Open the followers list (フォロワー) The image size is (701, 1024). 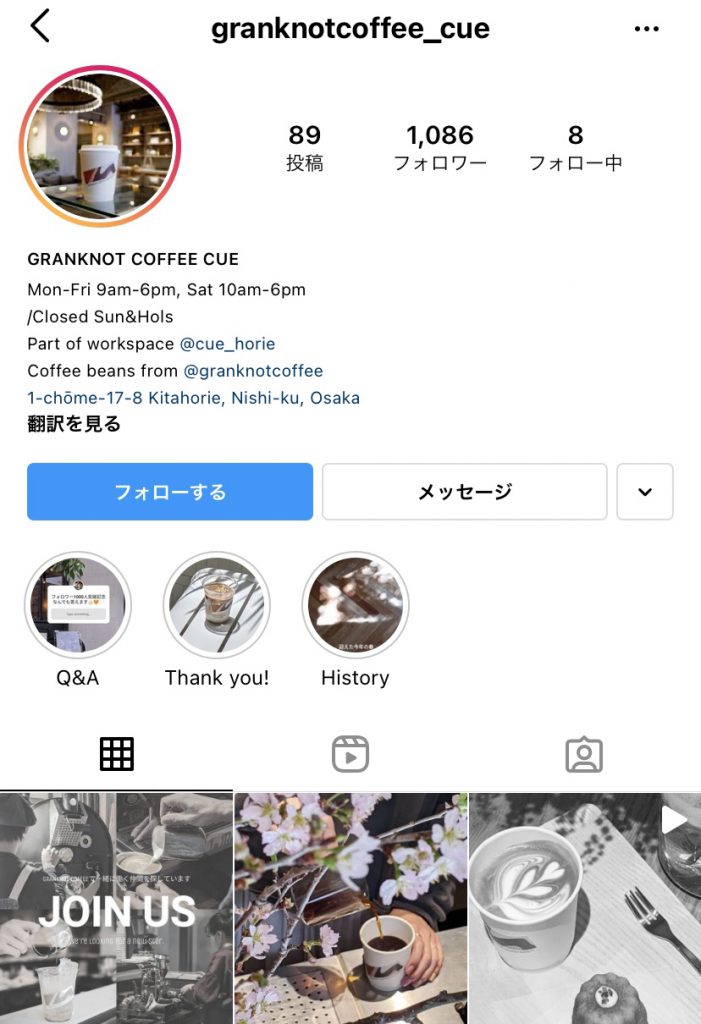tap(439, 147)
